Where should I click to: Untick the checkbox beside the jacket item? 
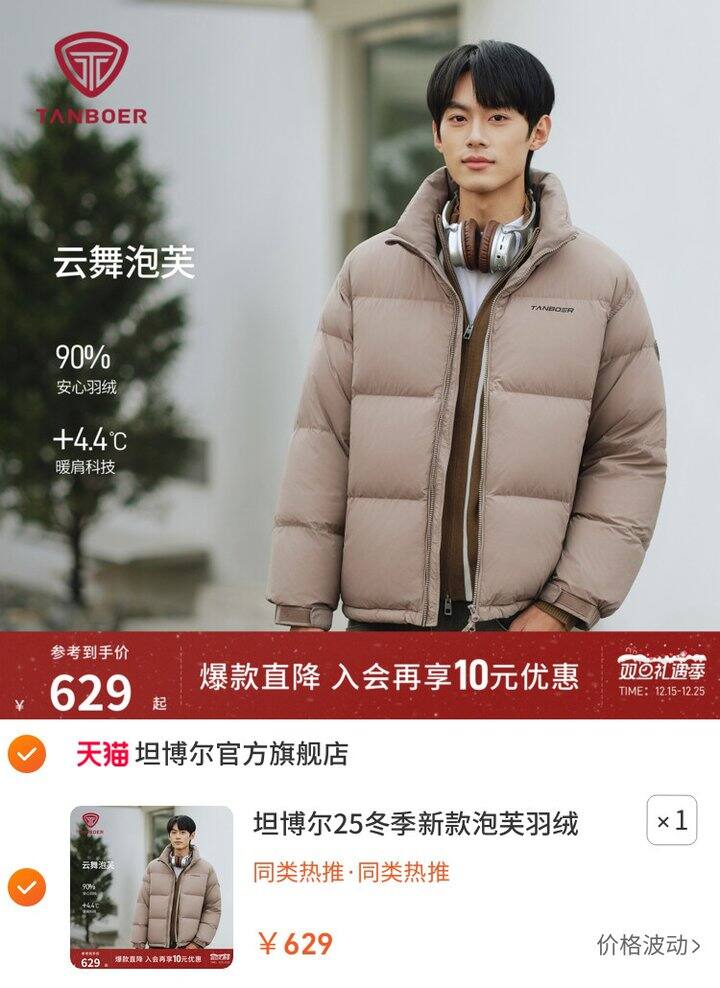pyautogui.click(x=26, y=887)
